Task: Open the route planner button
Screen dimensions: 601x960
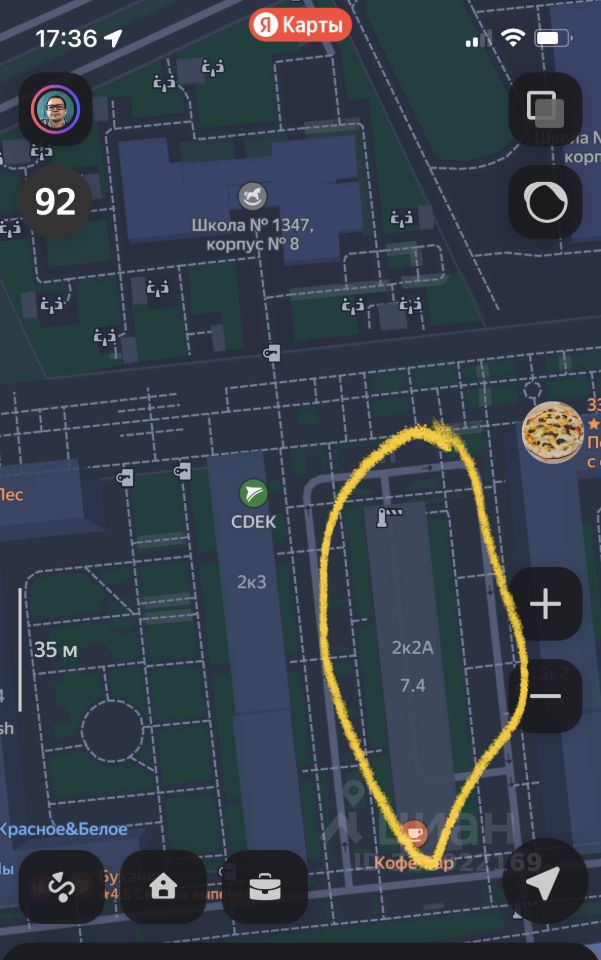Action: [x=61, y=886]
